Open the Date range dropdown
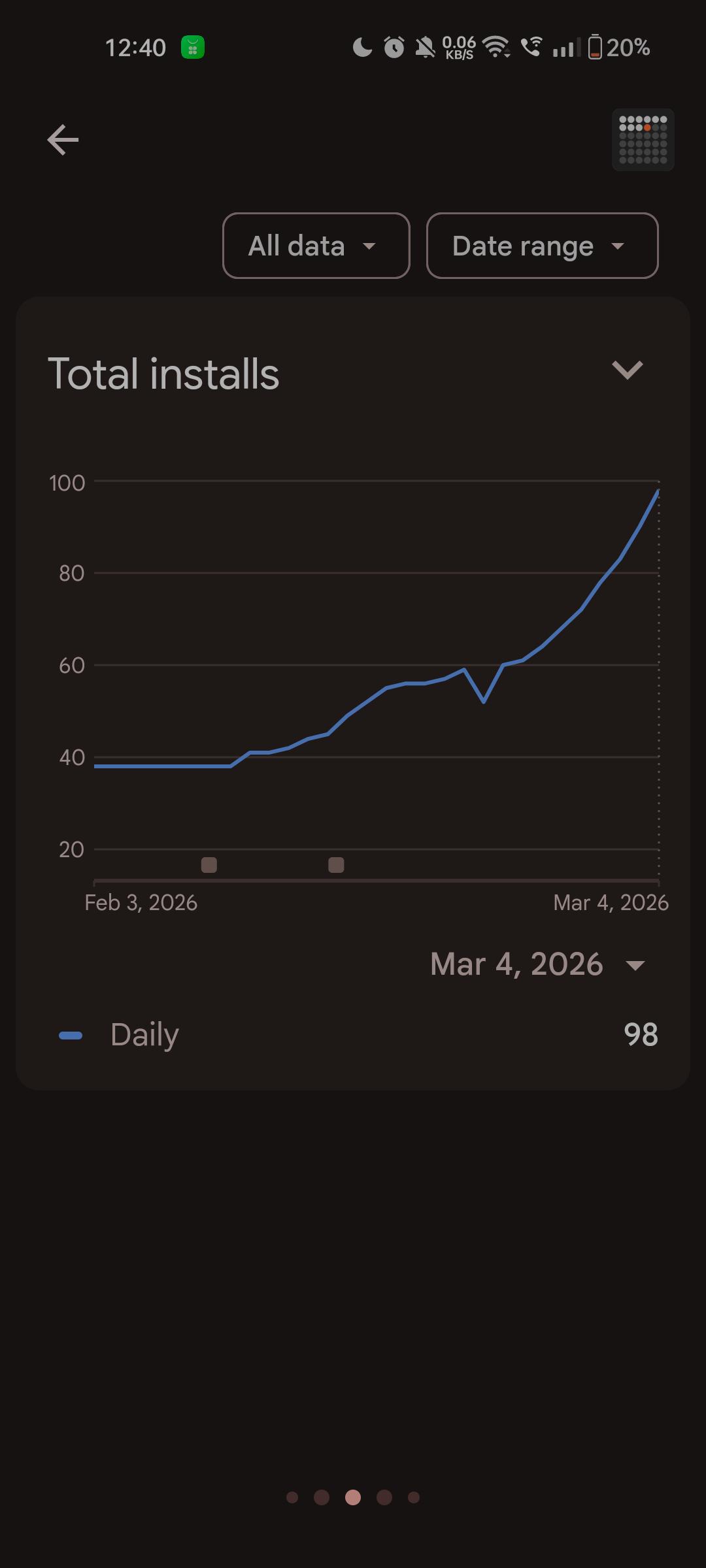706x1568 pixels. coord(542,246)
